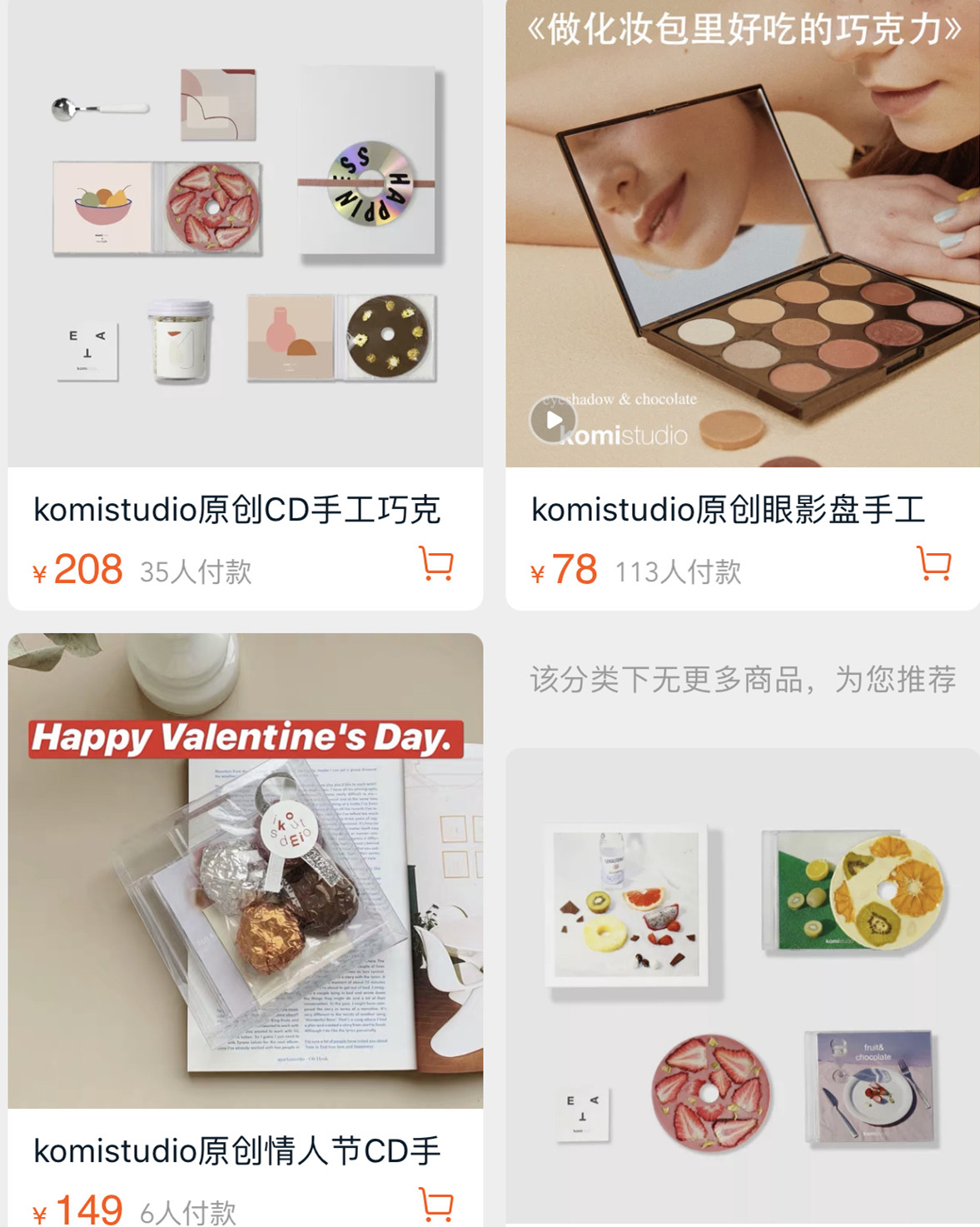The height and width of the screenshot is (1227, 980).
Task: Click the 该分类下无更多商品 recommendation notice
Action: tap(744, 681)
